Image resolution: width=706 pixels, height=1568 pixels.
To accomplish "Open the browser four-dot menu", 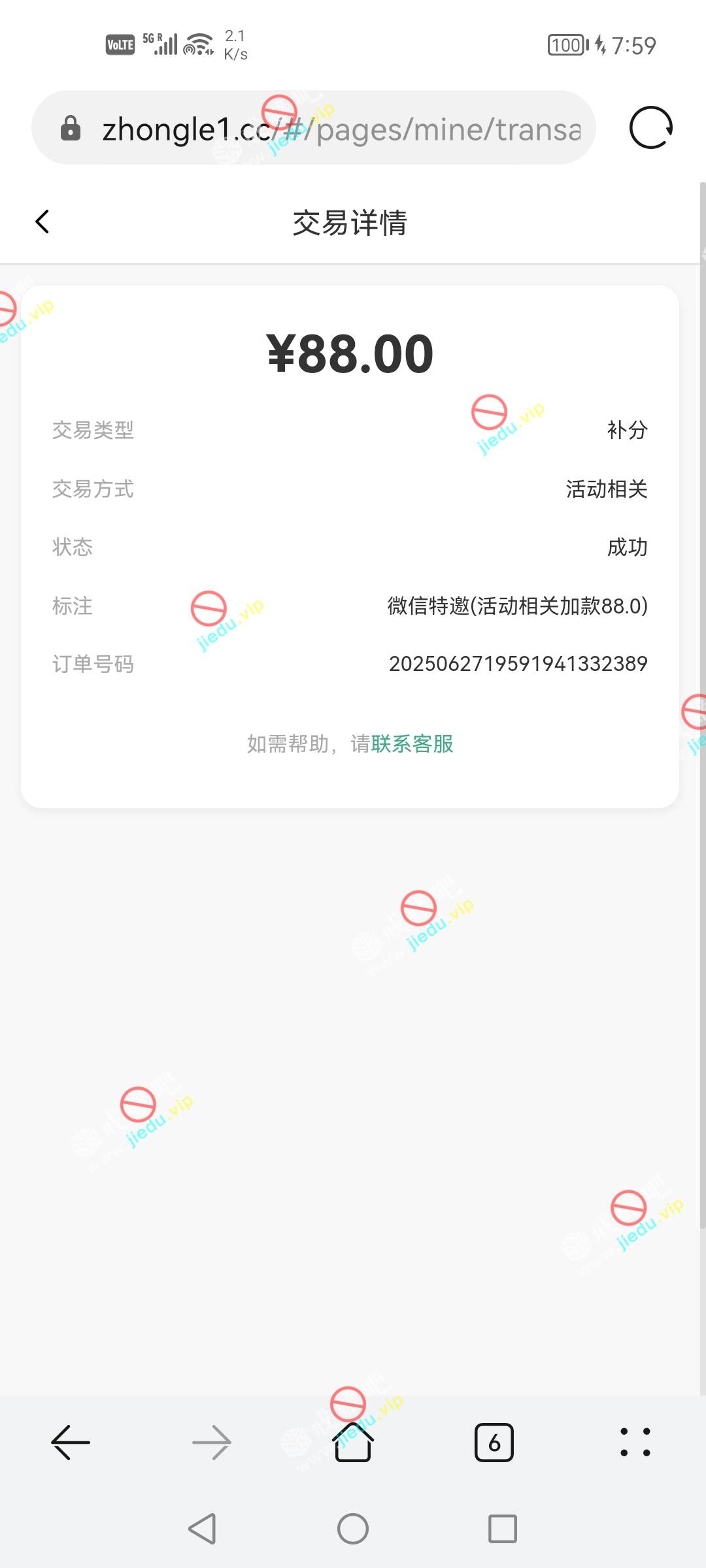I will (x=635, y=1442).
